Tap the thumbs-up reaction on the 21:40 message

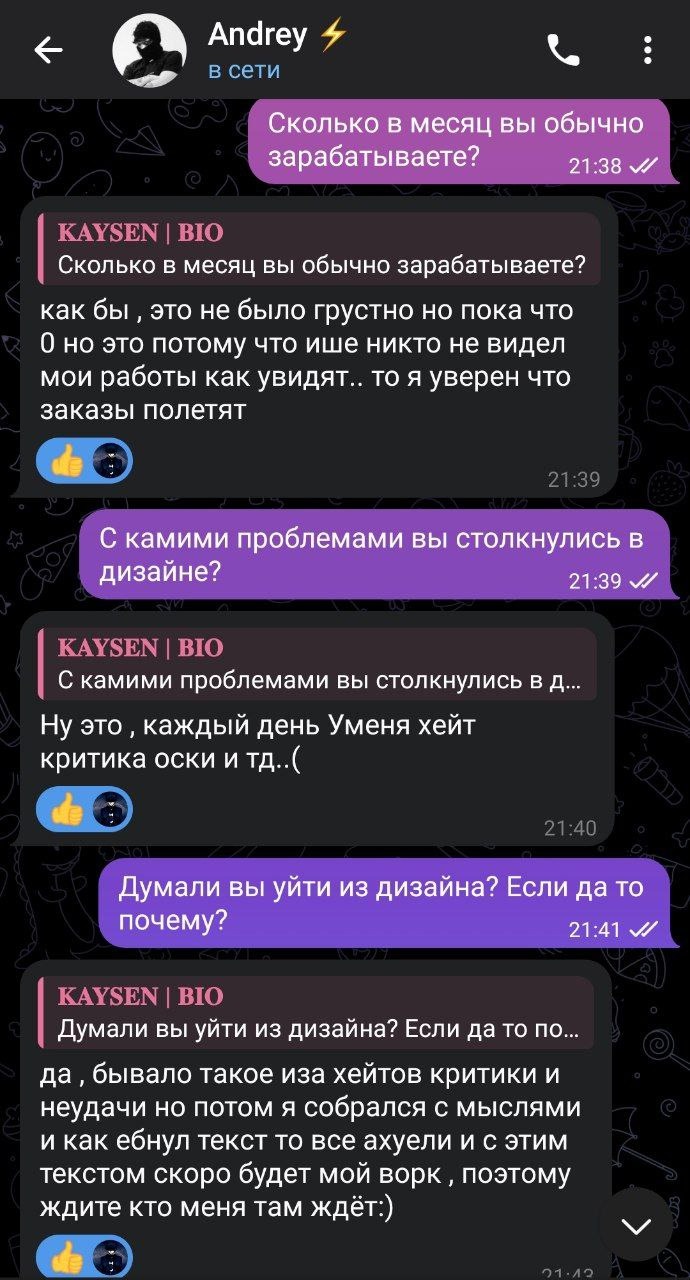coord(68,809)
